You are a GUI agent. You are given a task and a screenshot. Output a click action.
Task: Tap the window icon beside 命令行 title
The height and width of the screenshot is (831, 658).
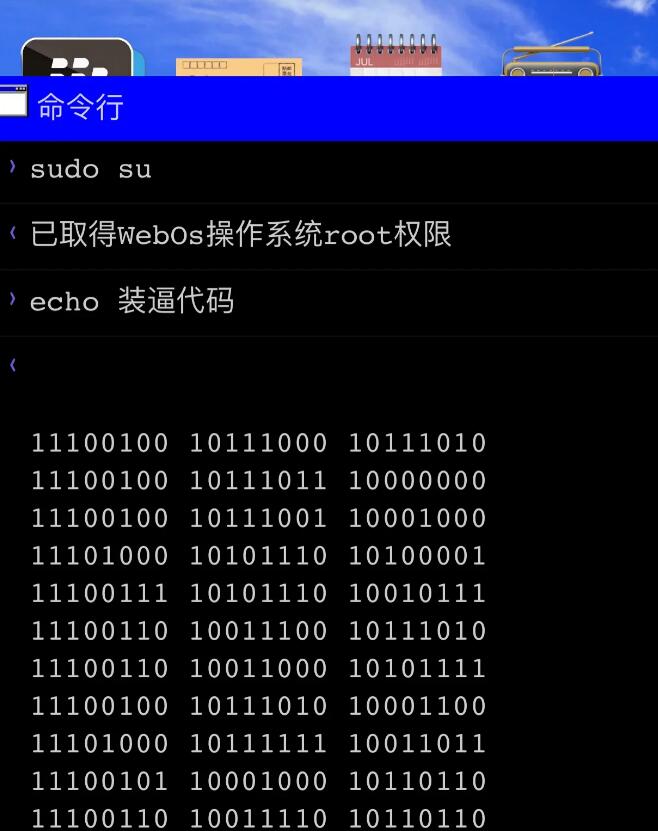pos(14,102)
